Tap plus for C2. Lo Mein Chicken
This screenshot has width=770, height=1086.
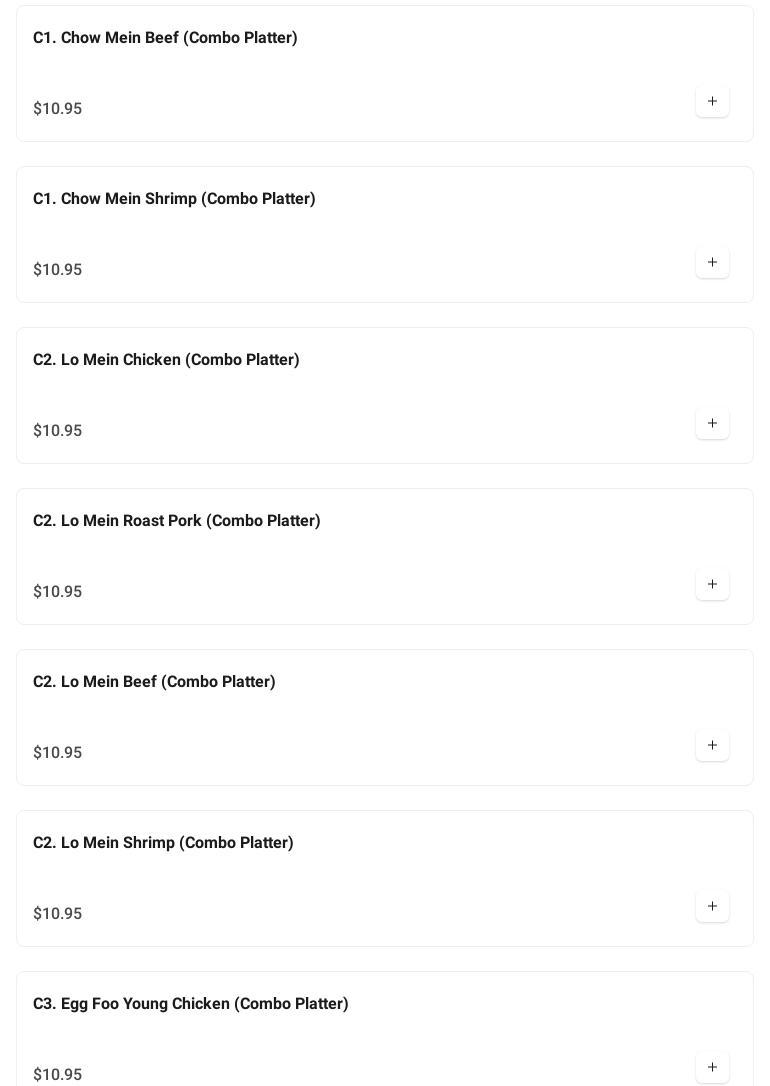(712, 423)
